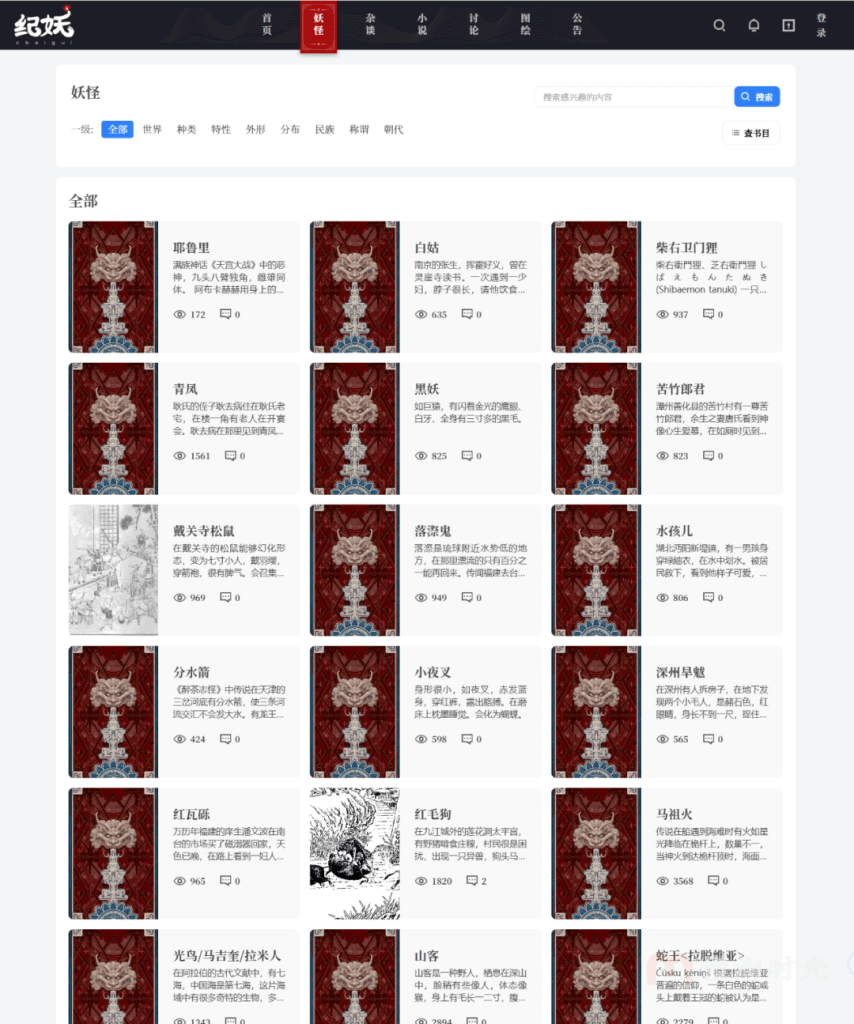Open the notifications bell

754,25
